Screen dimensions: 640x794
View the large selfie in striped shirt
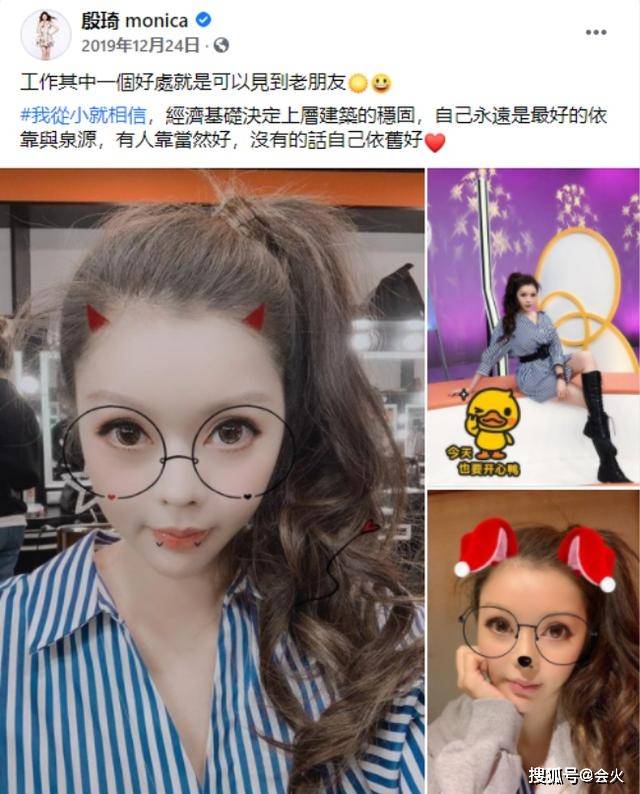point(212,480)
